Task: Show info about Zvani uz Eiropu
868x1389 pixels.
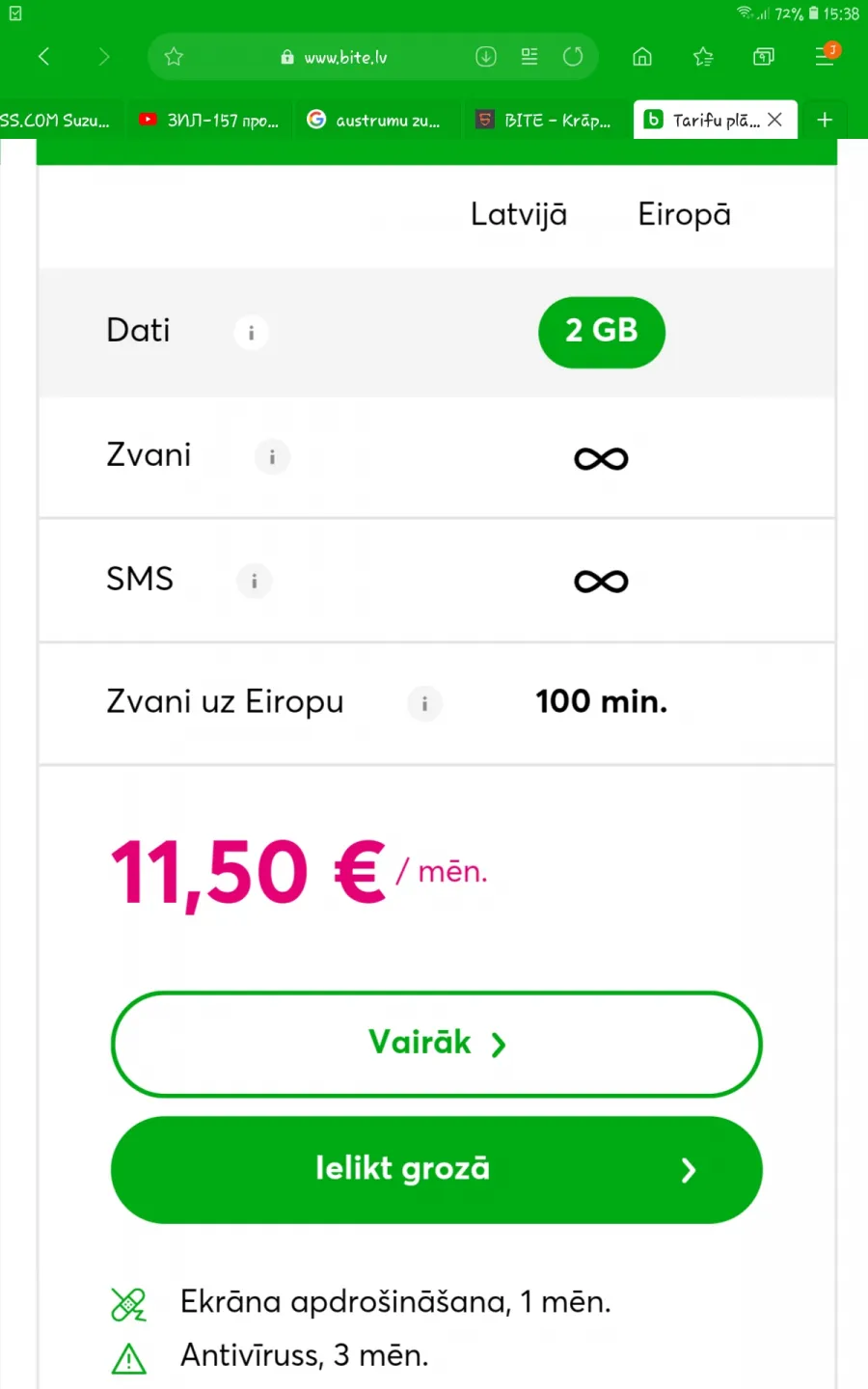Action: click(x=424, y=703)
